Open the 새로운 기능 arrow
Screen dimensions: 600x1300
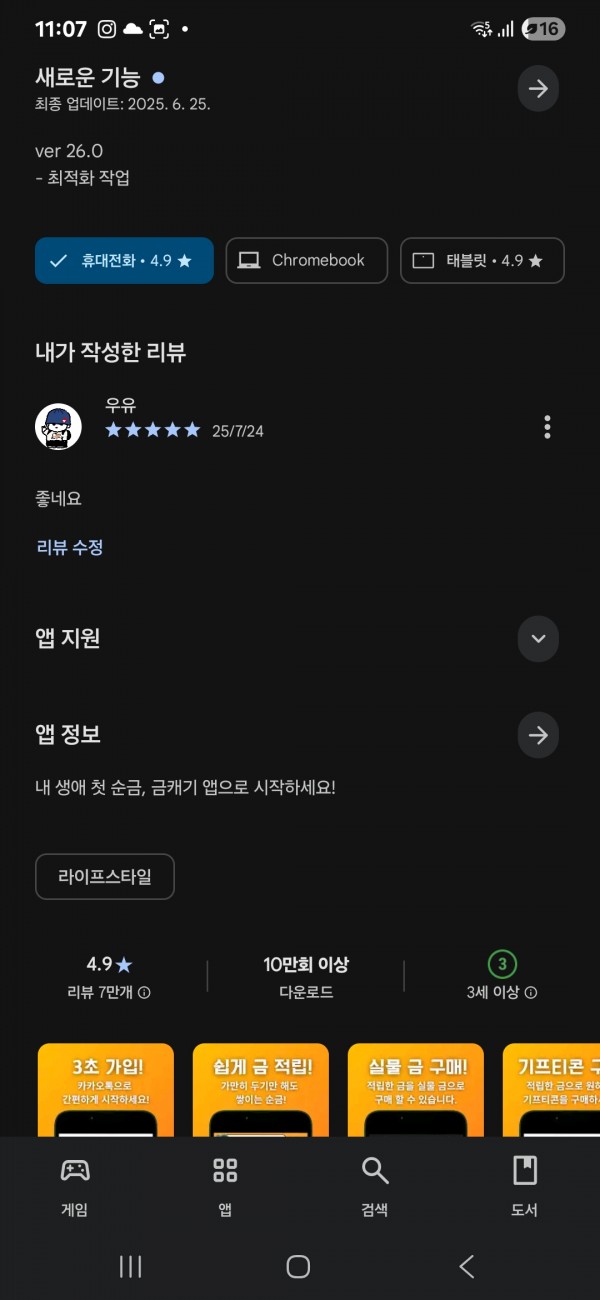538,89
